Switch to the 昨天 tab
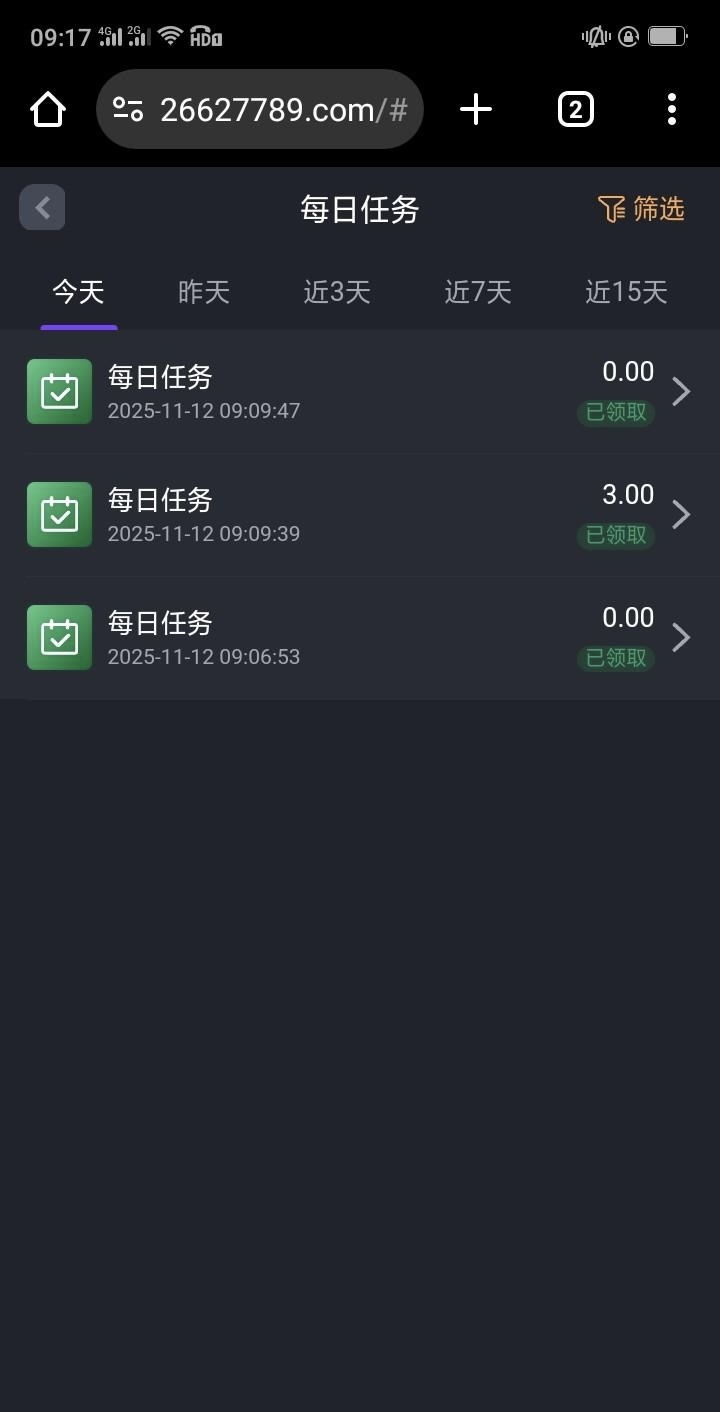Screen dimensions: 720x1412 coord(204,292)
